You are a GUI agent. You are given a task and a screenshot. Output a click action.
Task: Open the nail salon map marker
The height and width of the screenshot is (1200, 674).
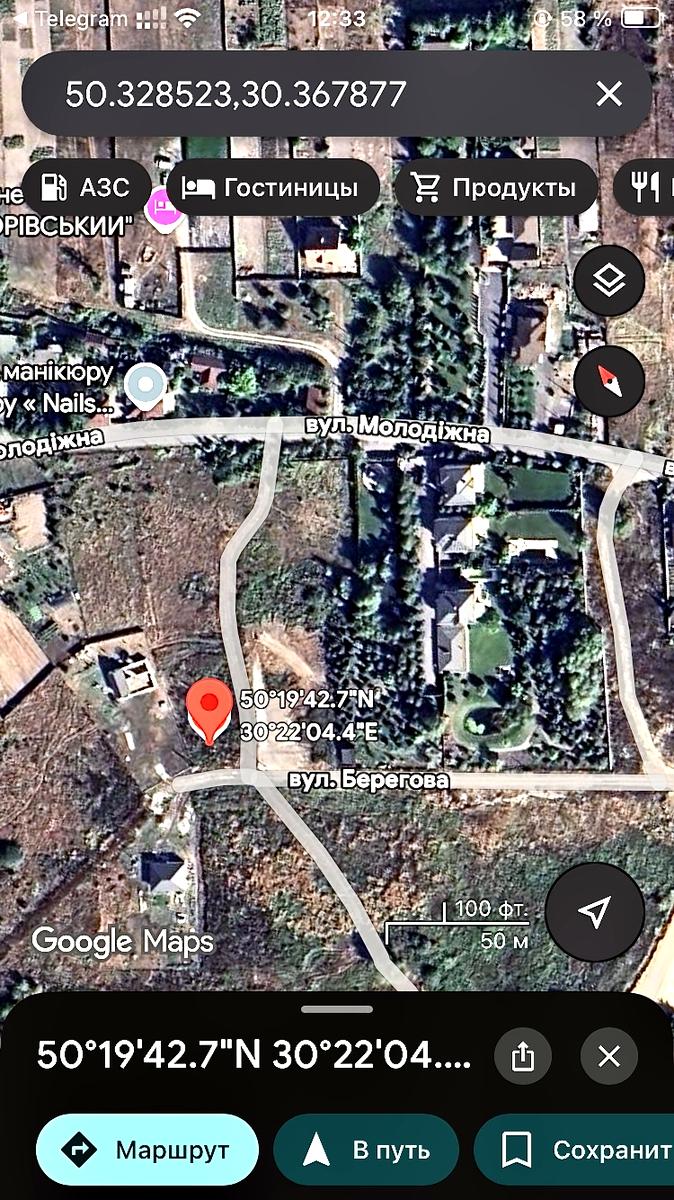(x=148, y=384)
